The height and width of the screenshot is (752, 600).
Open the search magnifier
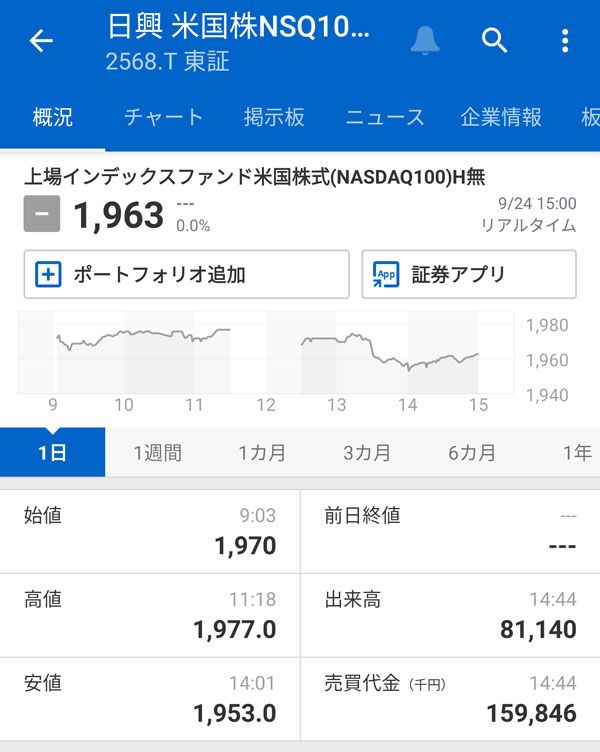[x=495, y=41]
